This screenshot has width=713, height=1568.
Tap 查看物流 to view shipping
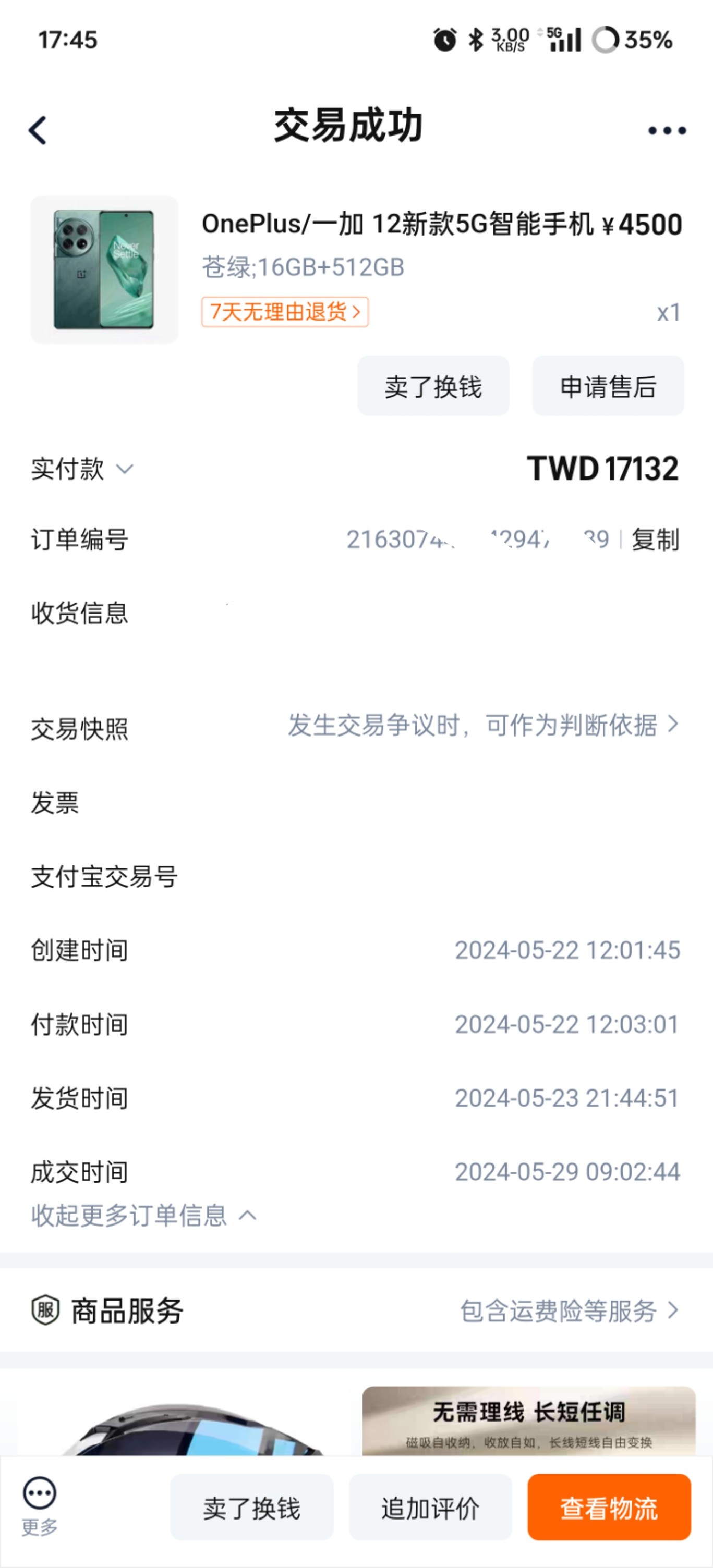pos(609,1507)
